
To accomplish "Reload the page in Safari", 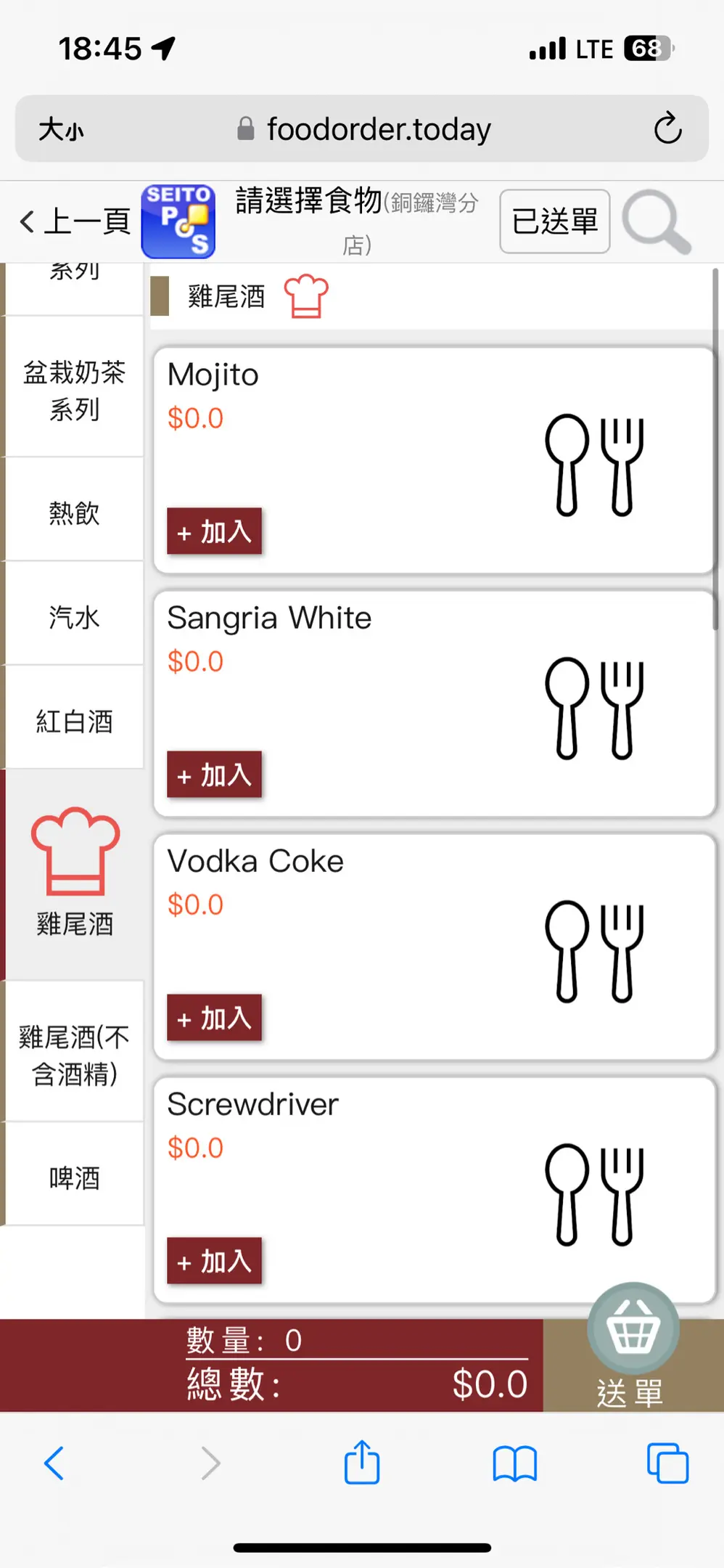I will click(x=667, y=128).
